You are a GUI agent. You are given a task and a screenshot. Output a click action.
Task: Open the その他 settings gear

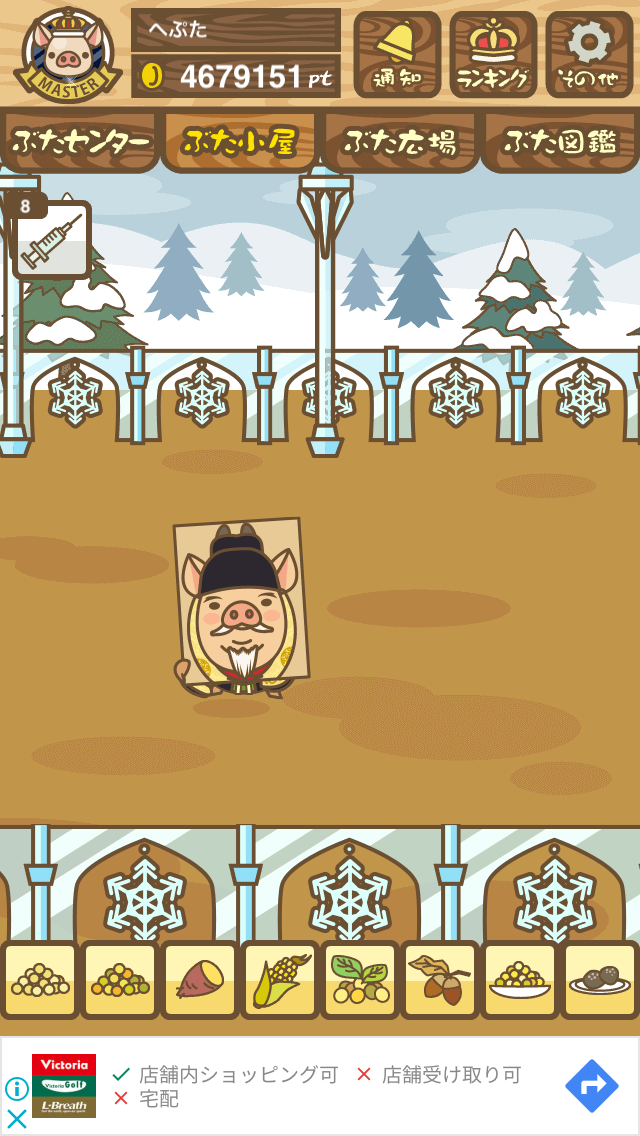tap(589, 54)
